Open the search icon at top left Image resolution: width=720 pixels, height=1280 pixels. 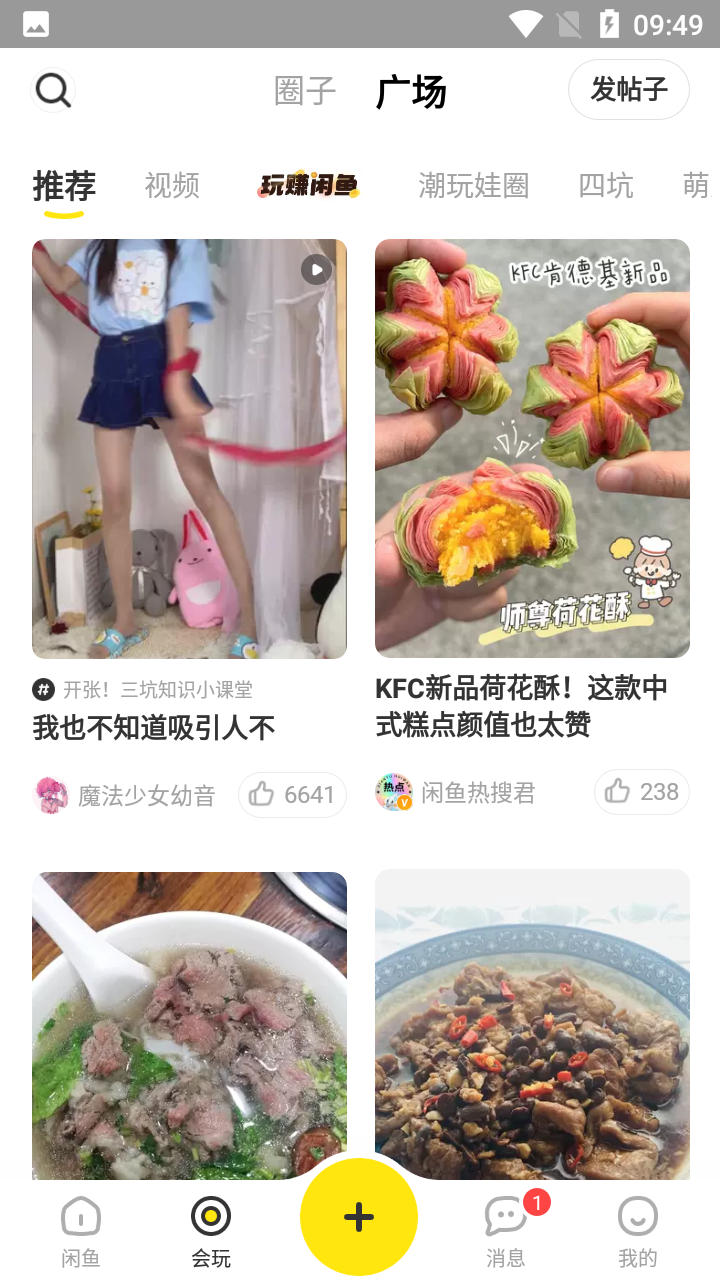(52, 89)
